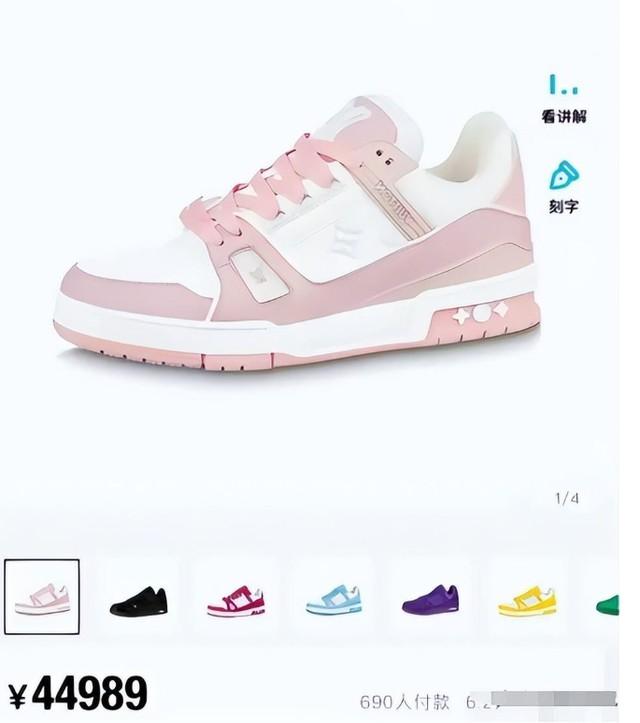Choose the magenta sneaker color variant
640x723 pixels.
235,600
